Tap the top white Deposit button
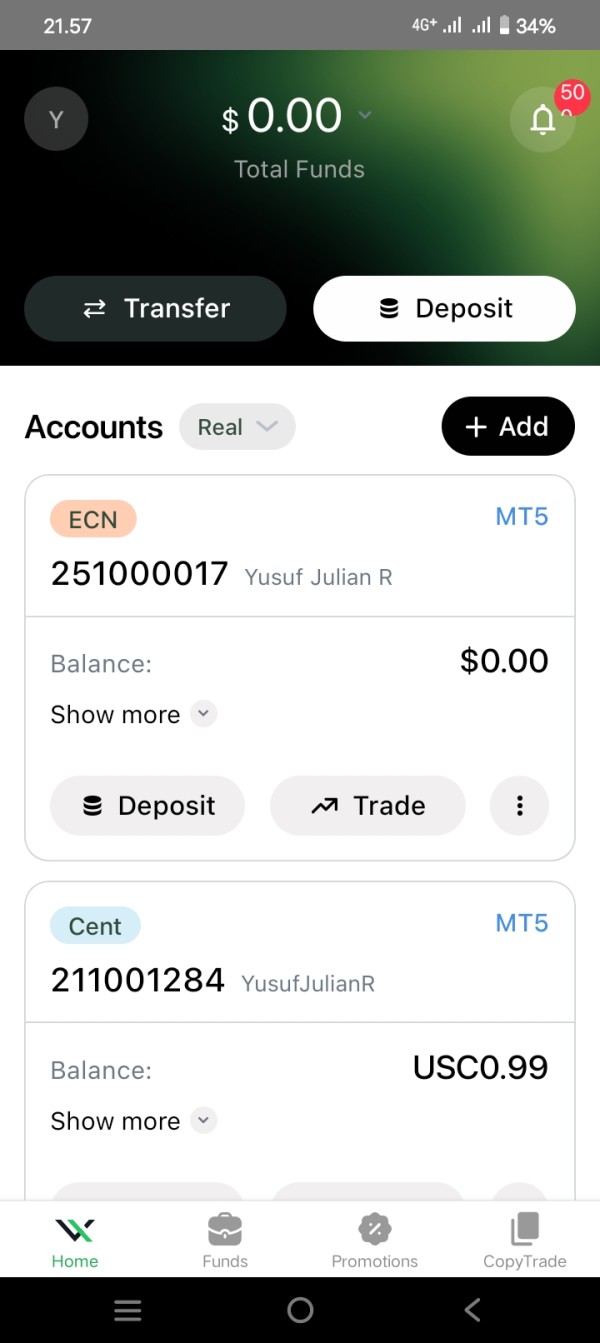 pos(444,308)
